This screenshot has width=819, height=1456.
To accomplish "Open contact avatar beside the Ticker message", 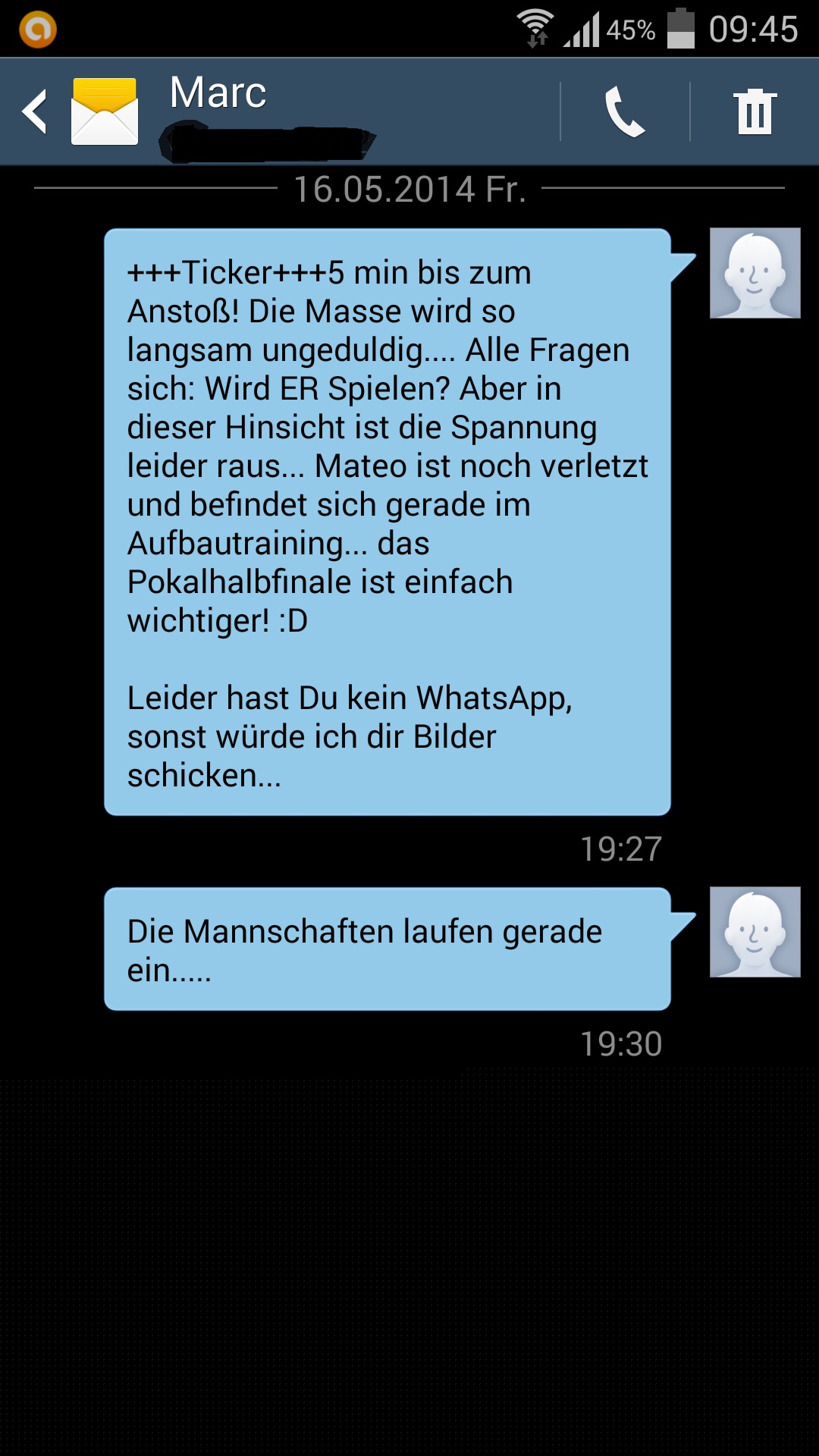I will click(755, 273).
